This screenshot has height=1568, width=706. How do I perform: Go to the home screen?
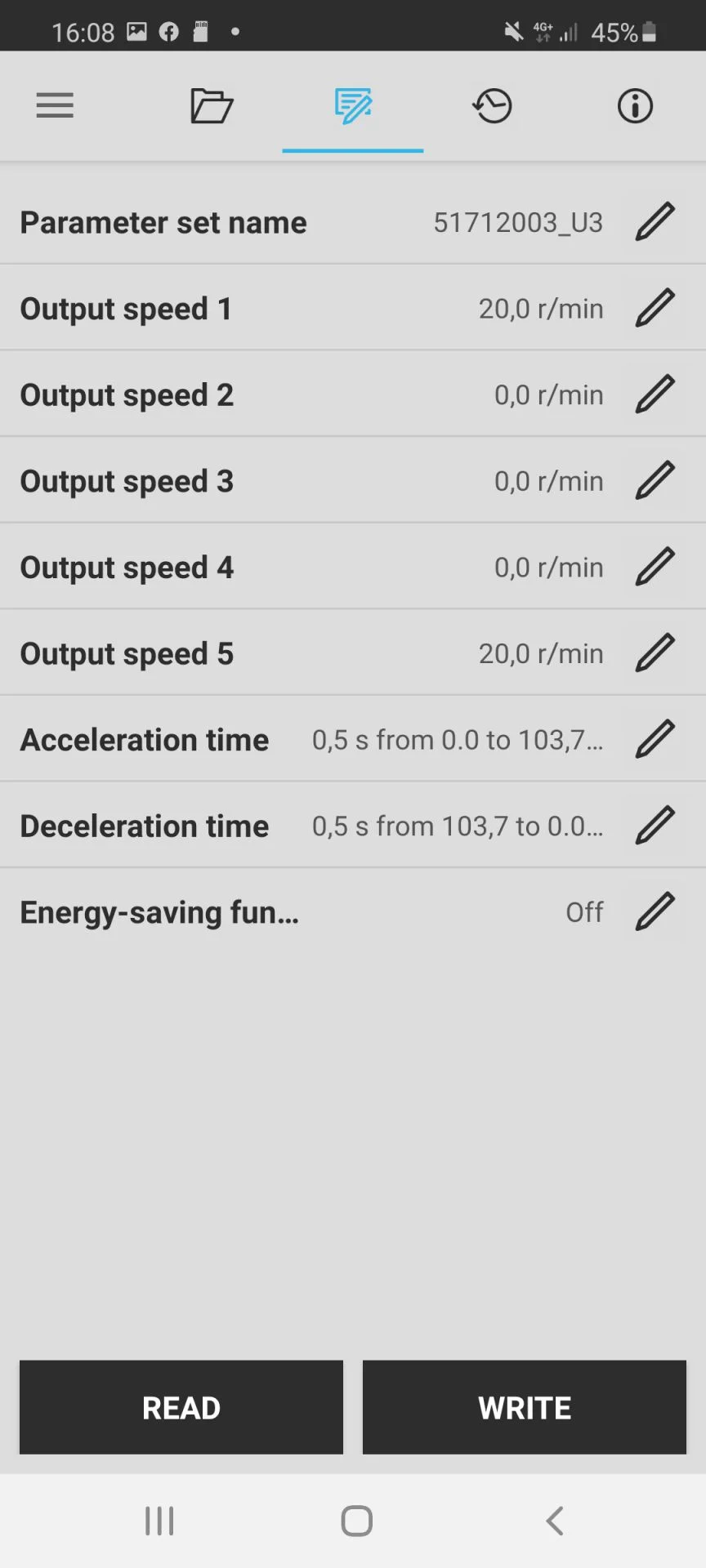[357, 1521]
